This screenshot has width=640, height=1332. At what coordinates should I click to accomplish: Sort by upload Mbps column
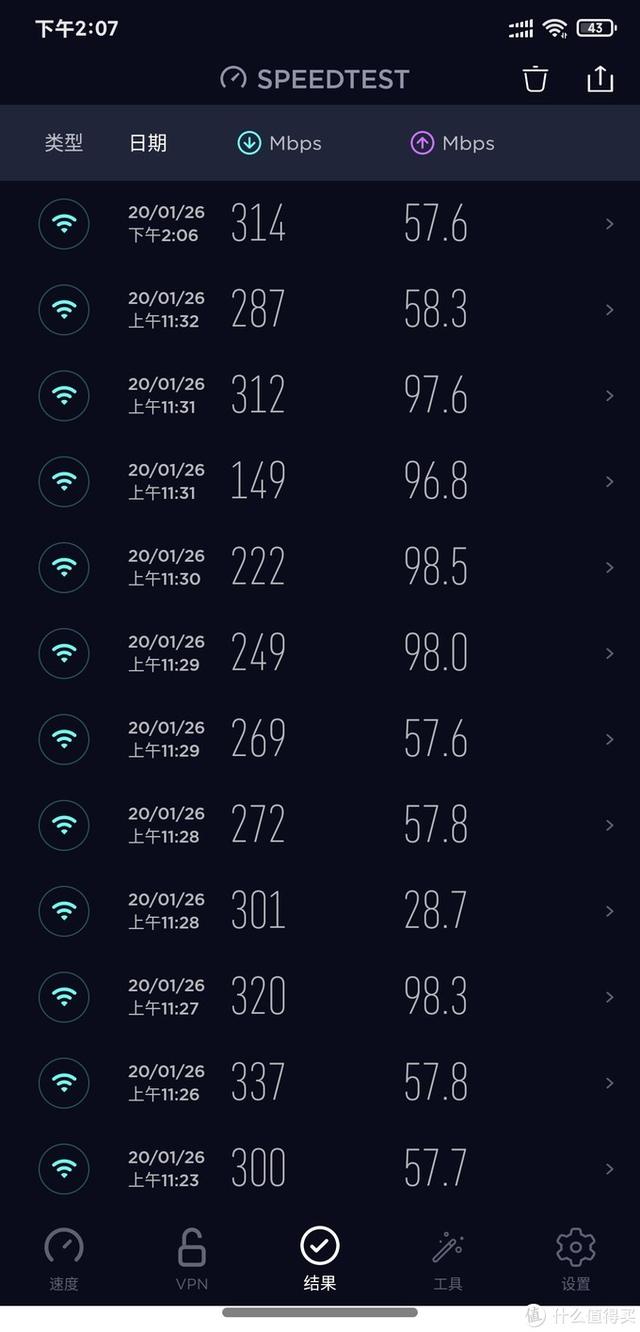point(452,143)
